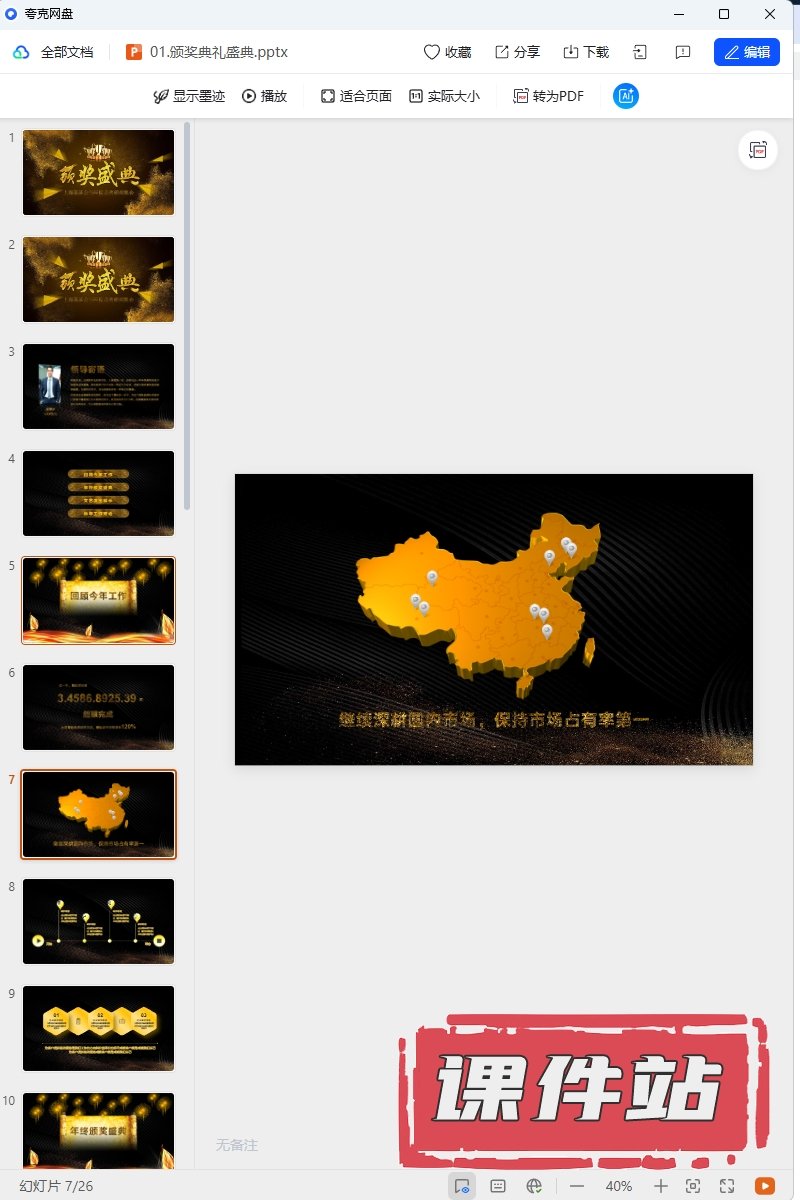800x1200 pixels.
Task: Share the file via 分享
Action: [x=517, y=52]
